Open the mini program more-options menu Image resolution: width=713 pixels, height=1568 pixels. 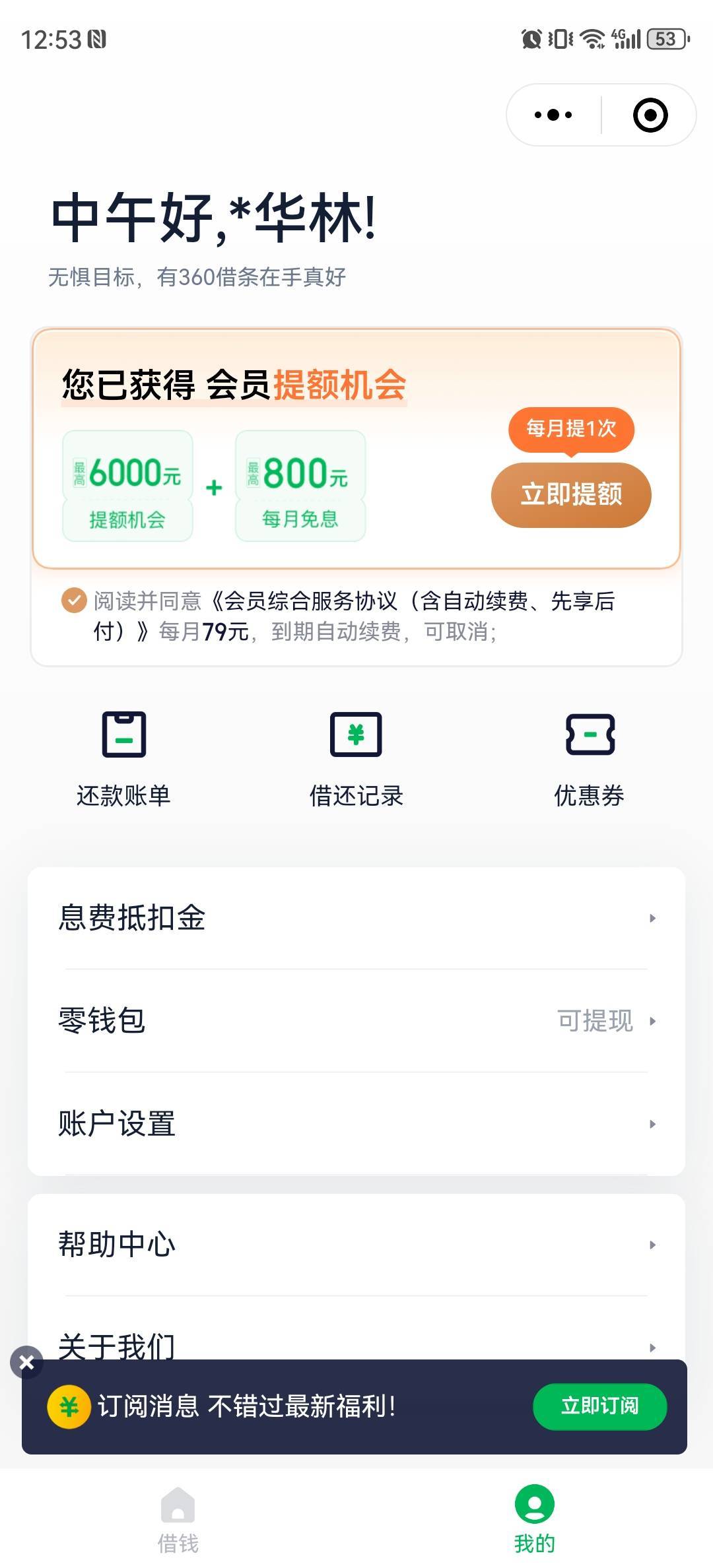click(x=553, y=115)
